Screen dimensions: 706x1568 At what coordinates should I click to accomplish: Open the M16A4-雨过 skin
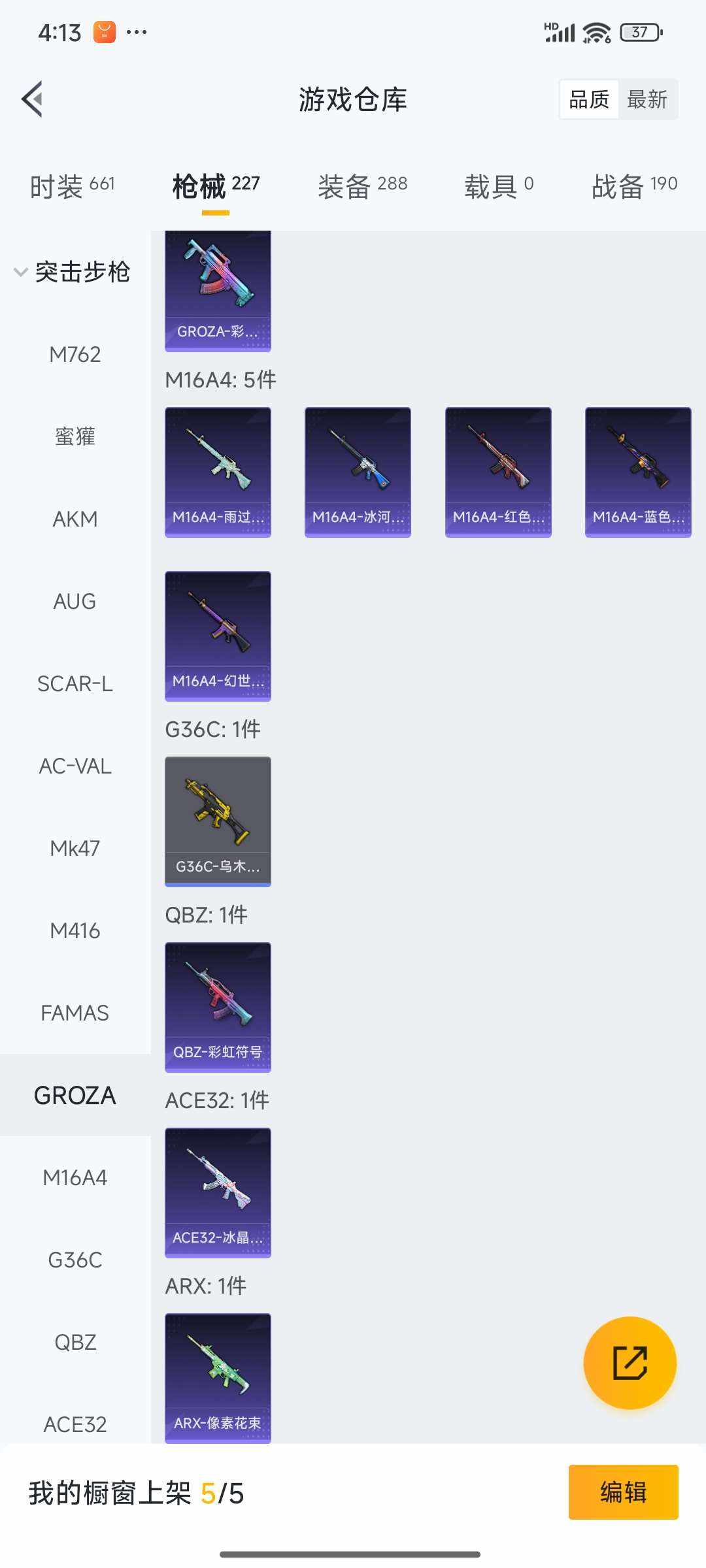(x=218, y=472)
